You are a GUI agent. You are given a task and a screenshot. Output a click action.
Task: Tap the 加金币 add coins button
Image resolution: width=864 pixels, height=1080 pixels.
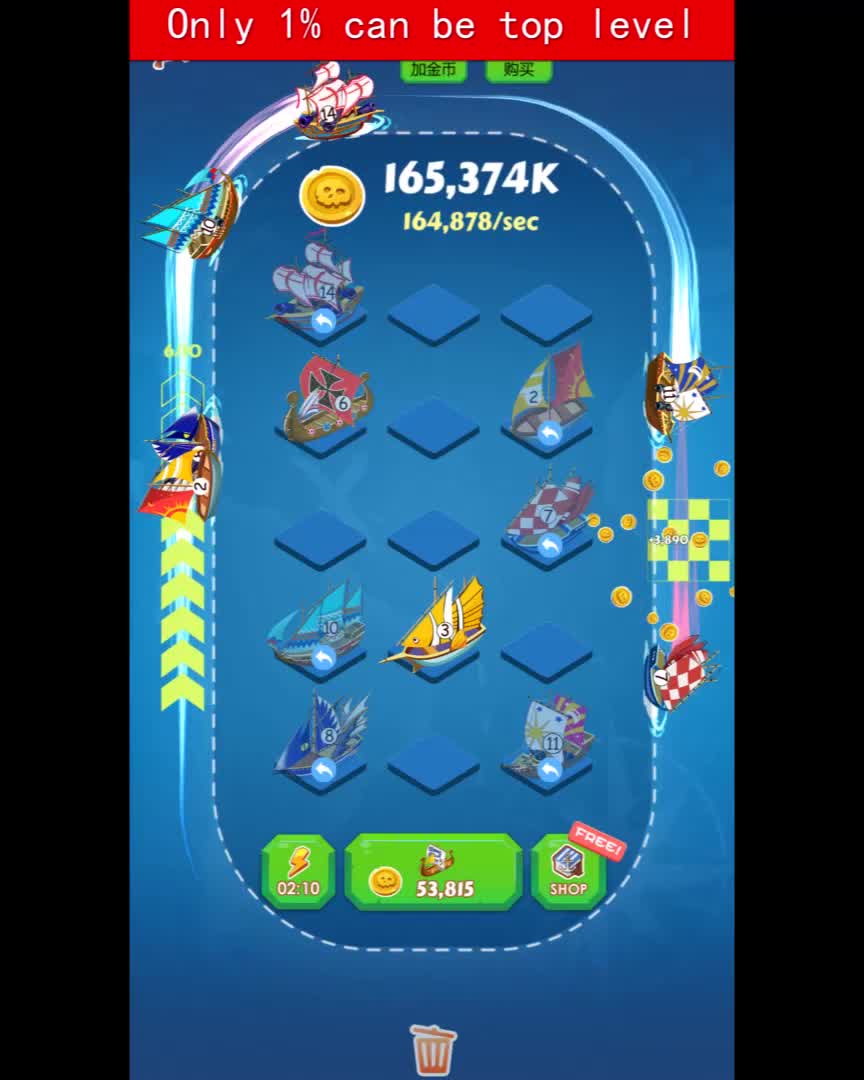click(x=433, y=70)
